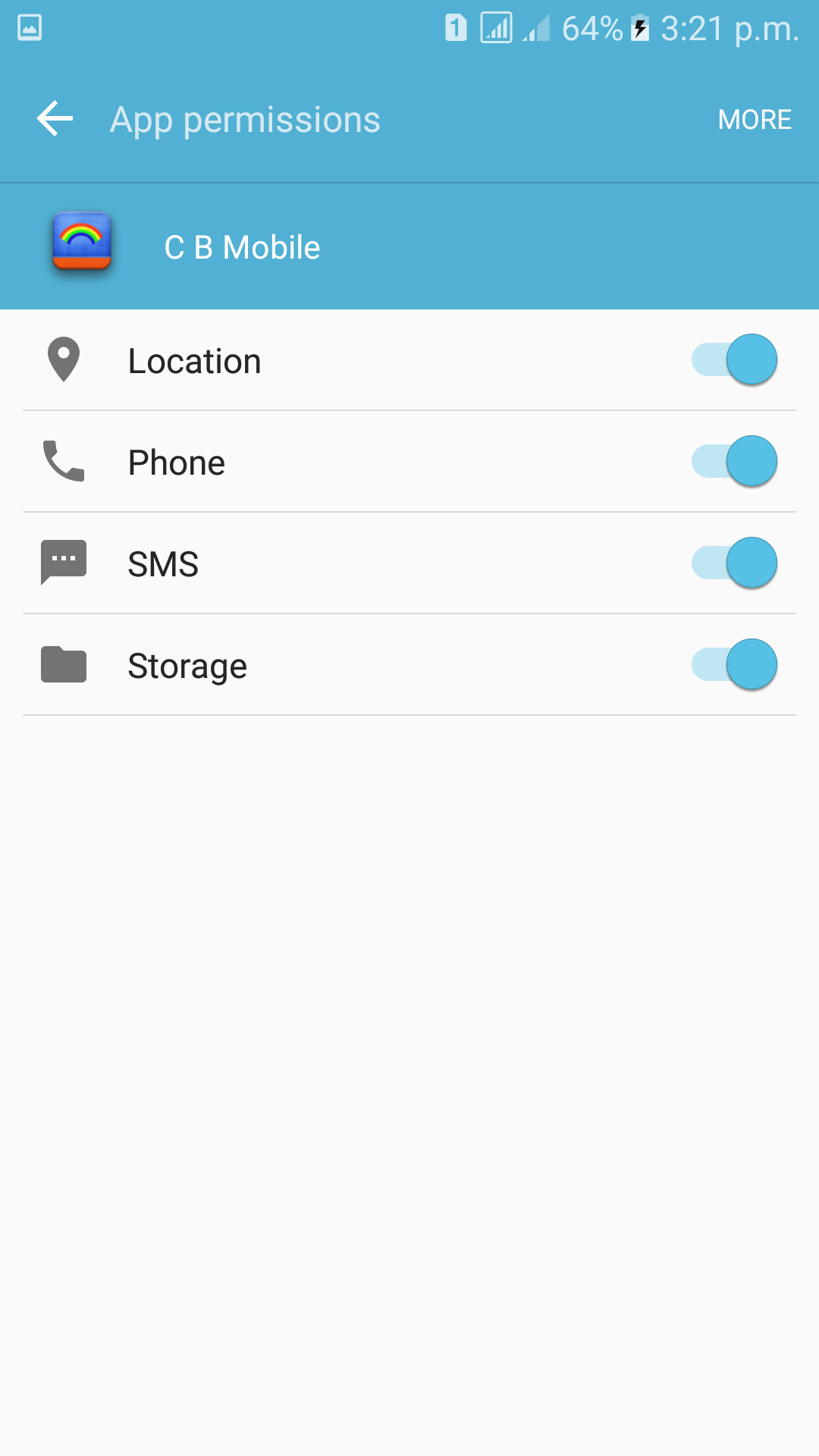
Task: Tap the SMS permission label
Action: tap(164, 563)
